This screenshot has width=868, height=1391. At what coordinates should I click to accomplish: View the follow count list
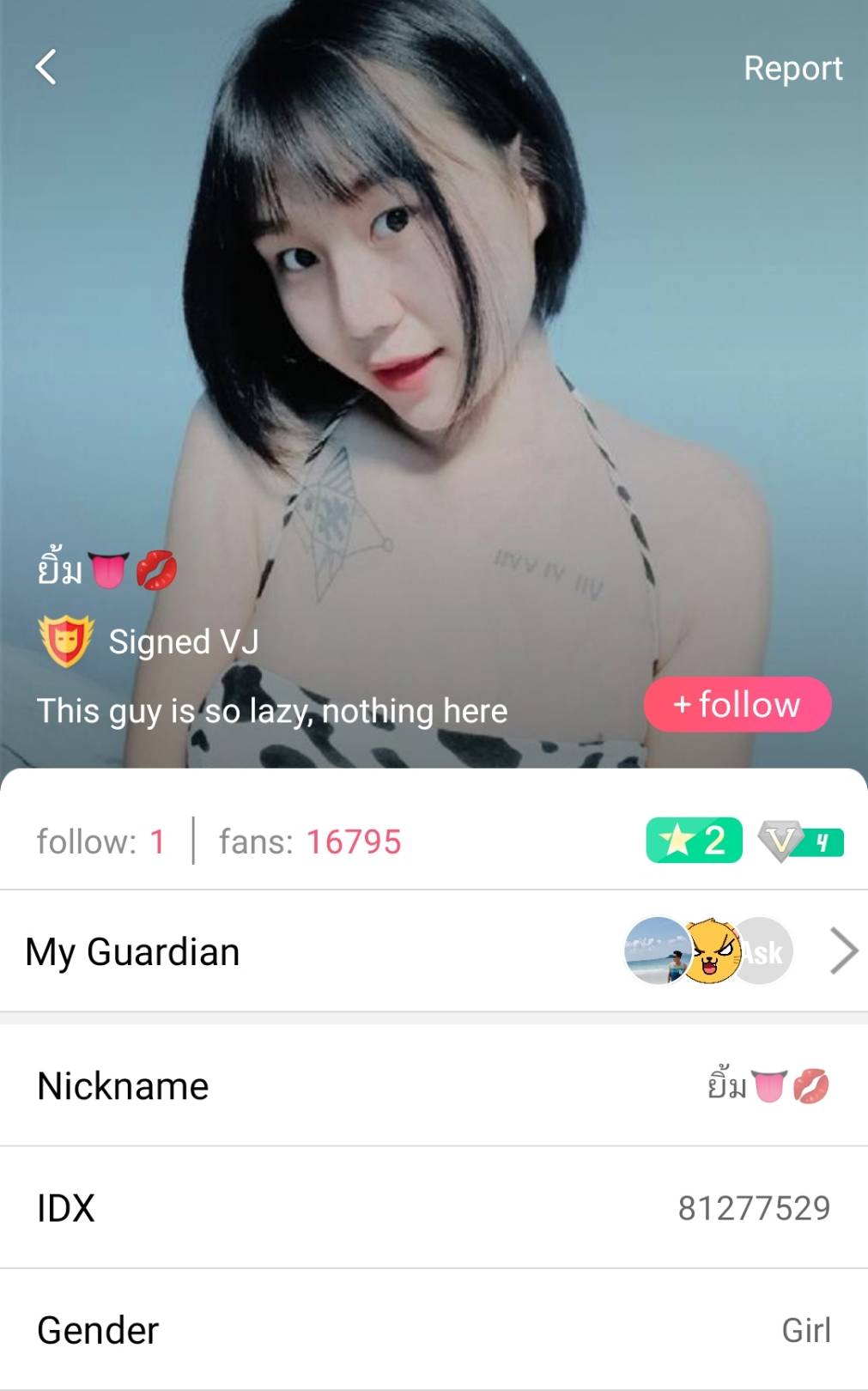coord(100,841)
